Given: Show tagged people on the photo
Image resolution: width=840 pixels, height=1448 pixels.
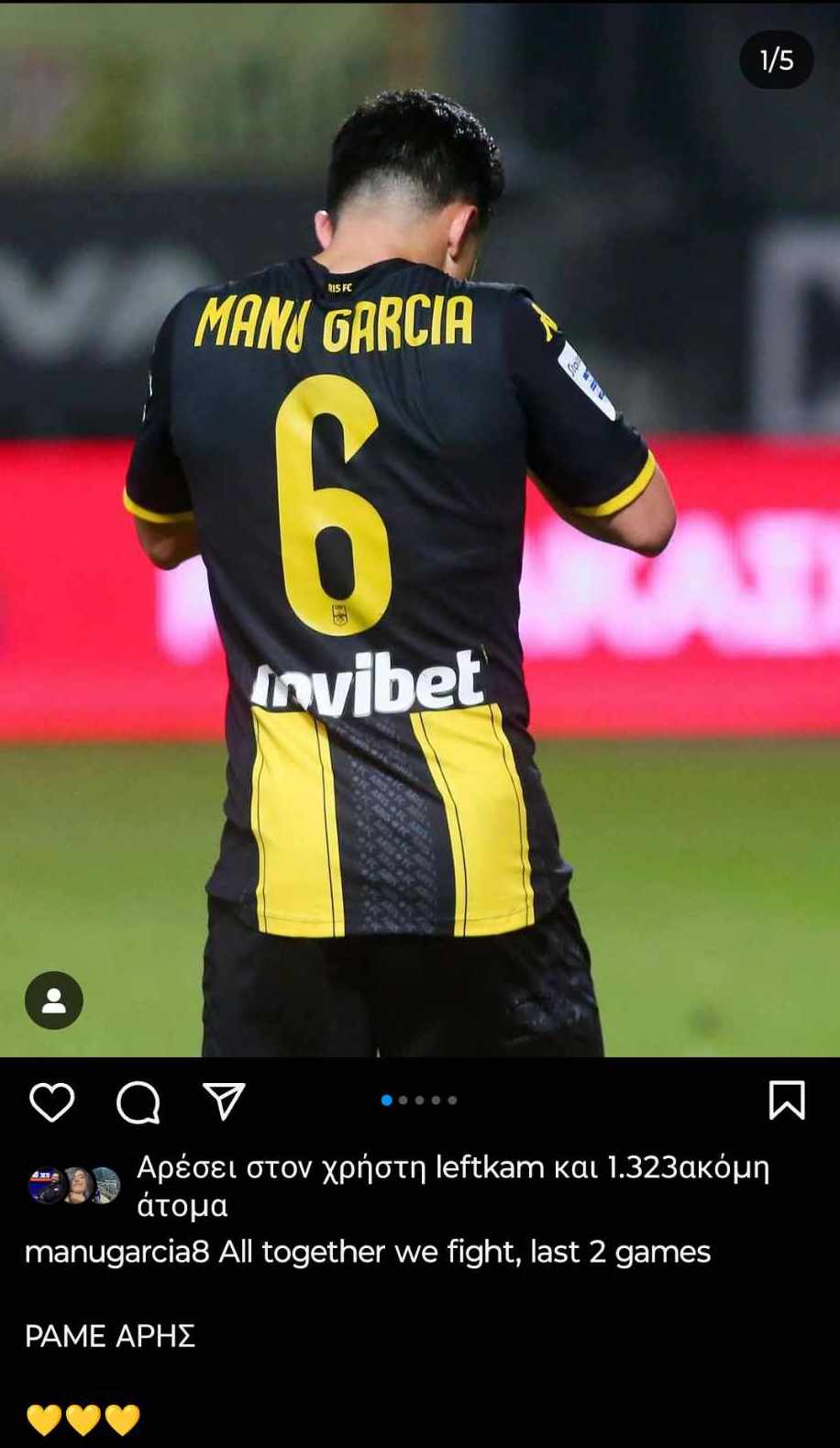Looking at the screenshot, I should [x=54, y=1000].
